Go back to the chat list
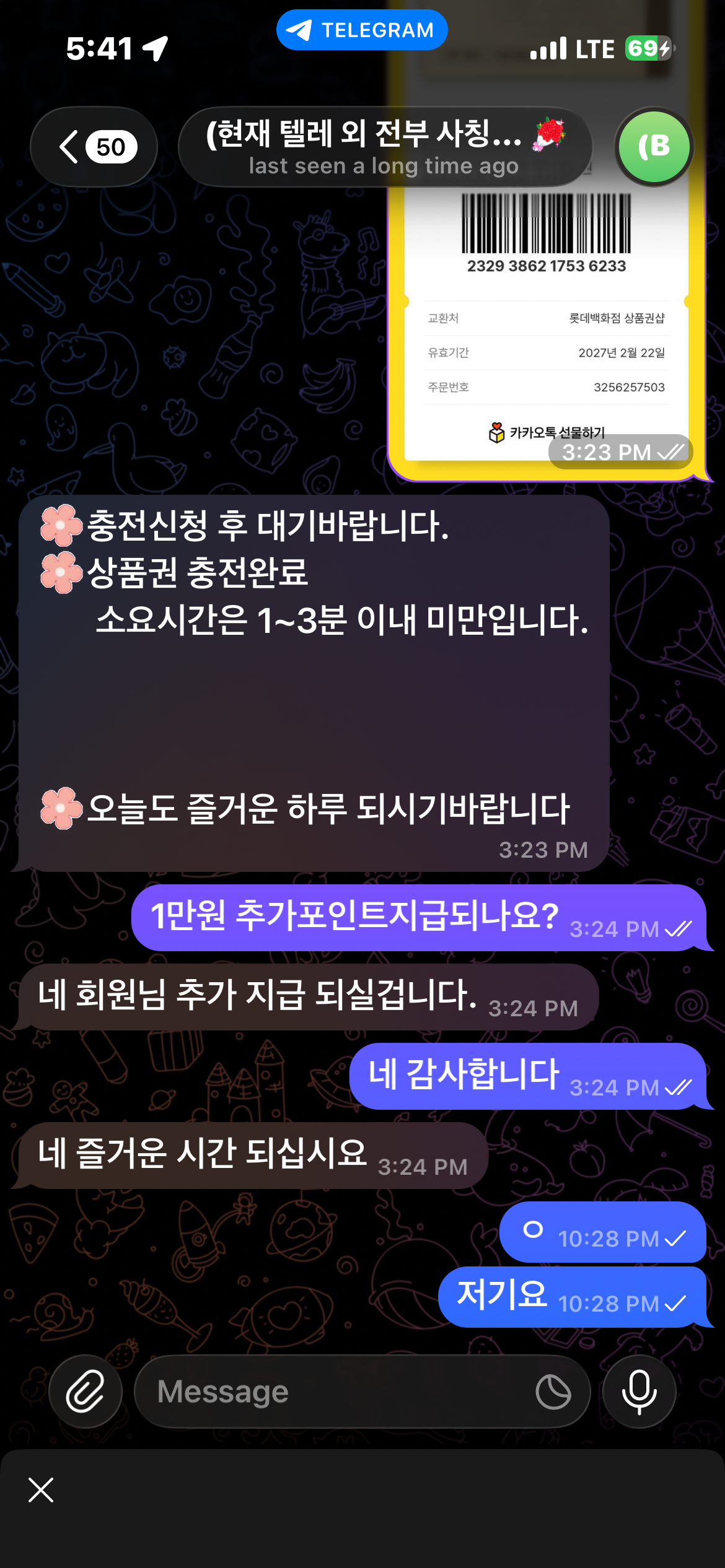 (94, 147)
